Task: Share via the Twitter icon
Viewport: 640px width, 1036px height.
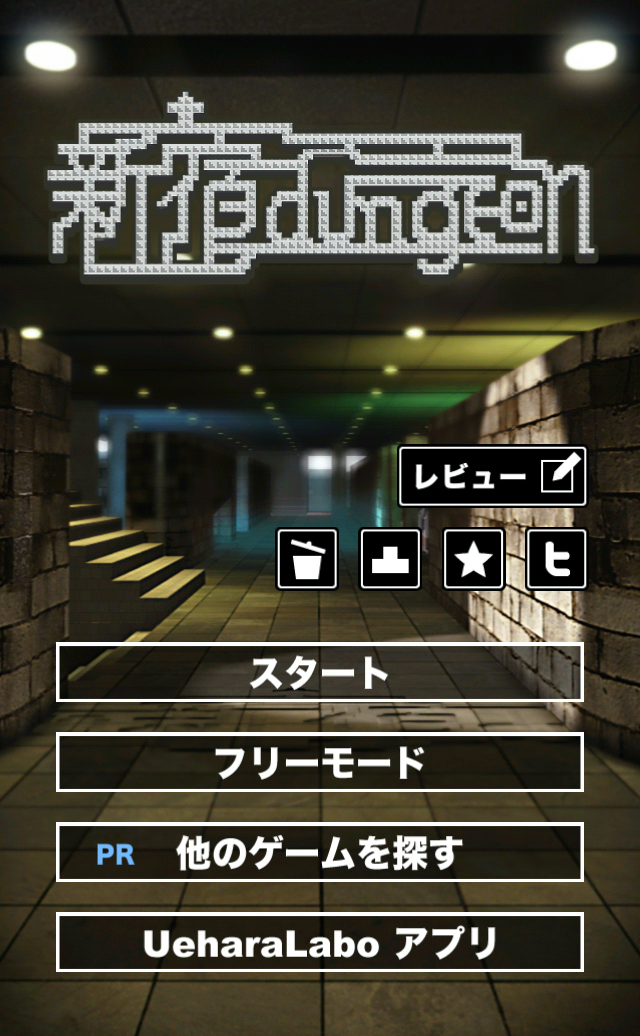Action: [556, 559]
